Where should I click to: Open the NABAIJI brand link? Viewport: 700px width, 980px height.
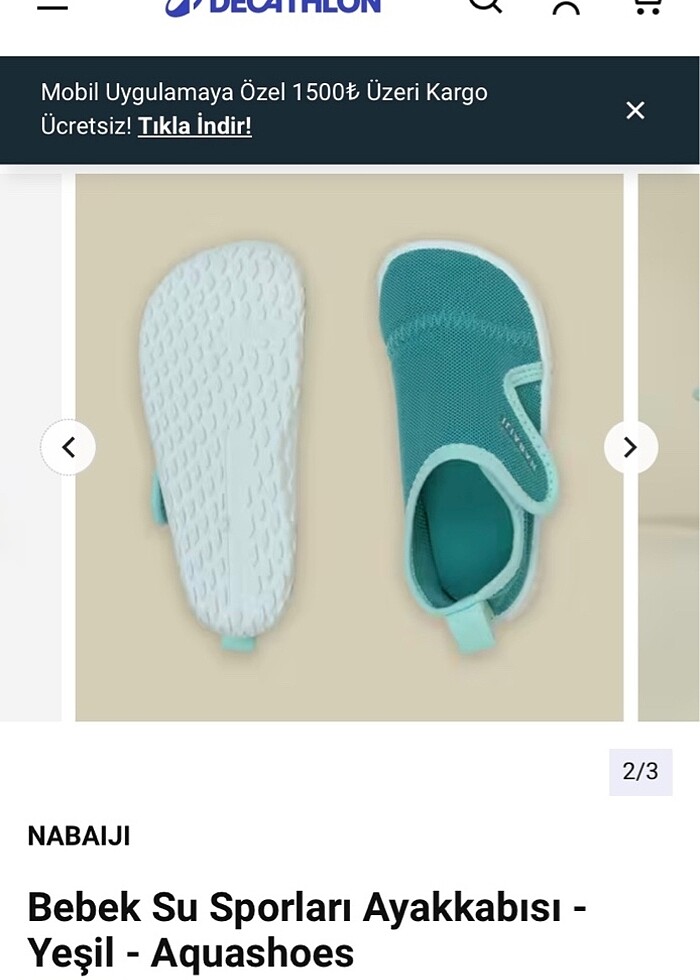point(79,836)
